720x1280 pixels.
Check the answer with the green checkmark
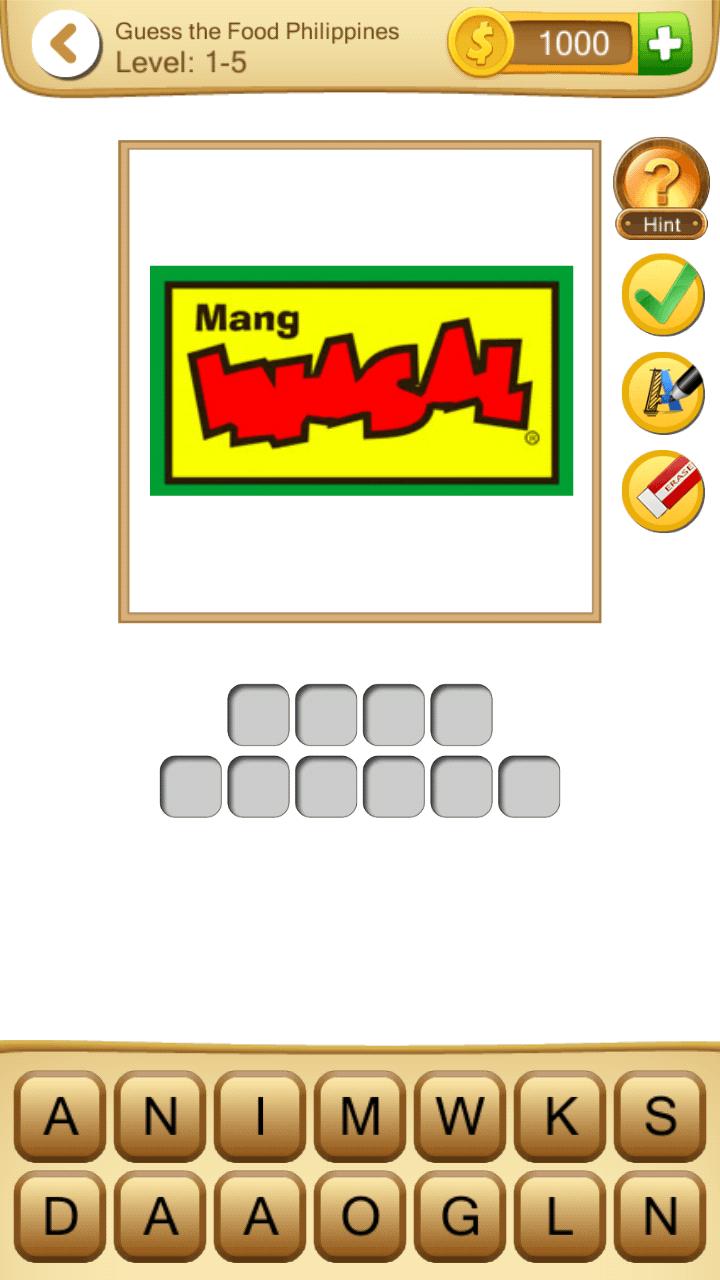(662, 294)
